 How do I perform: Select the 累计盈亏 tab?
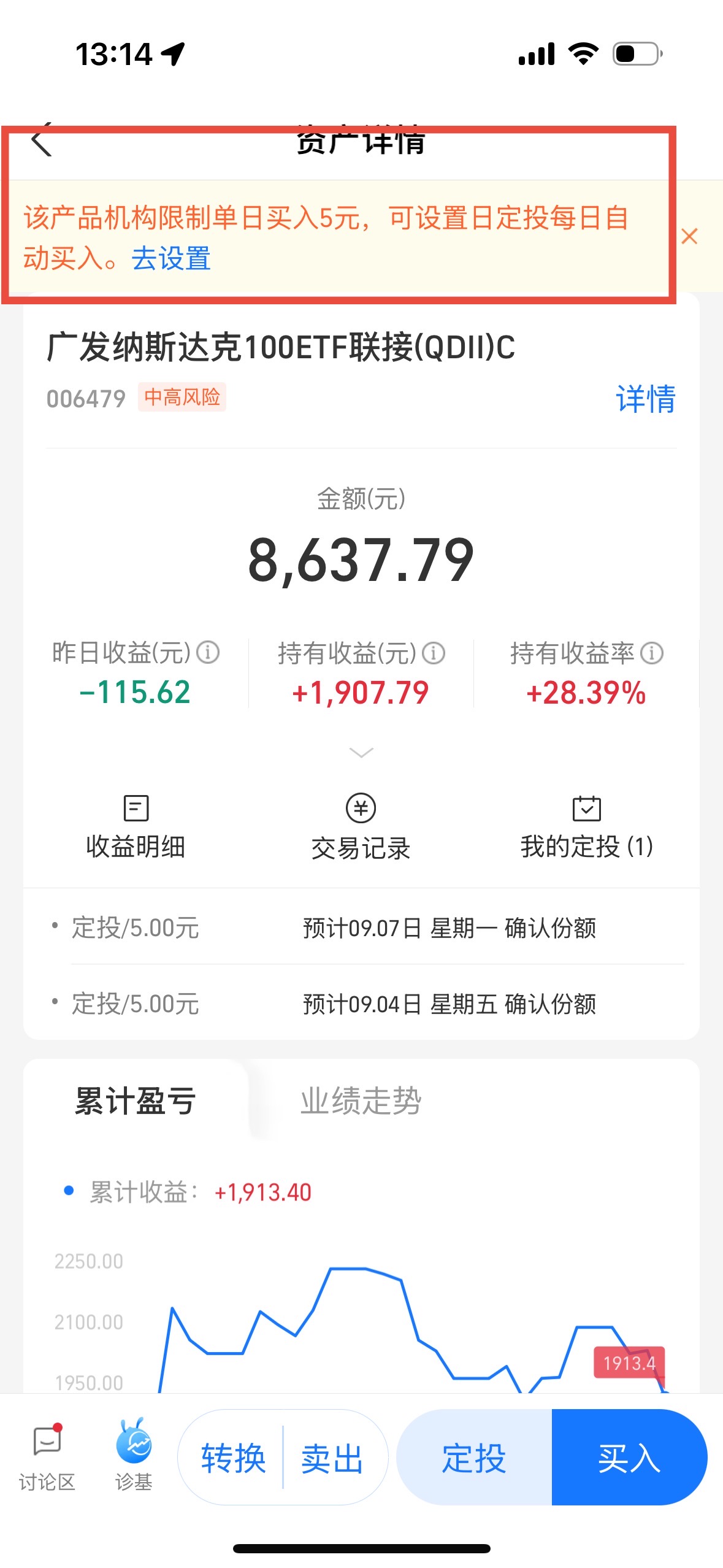pos(135,1101)
